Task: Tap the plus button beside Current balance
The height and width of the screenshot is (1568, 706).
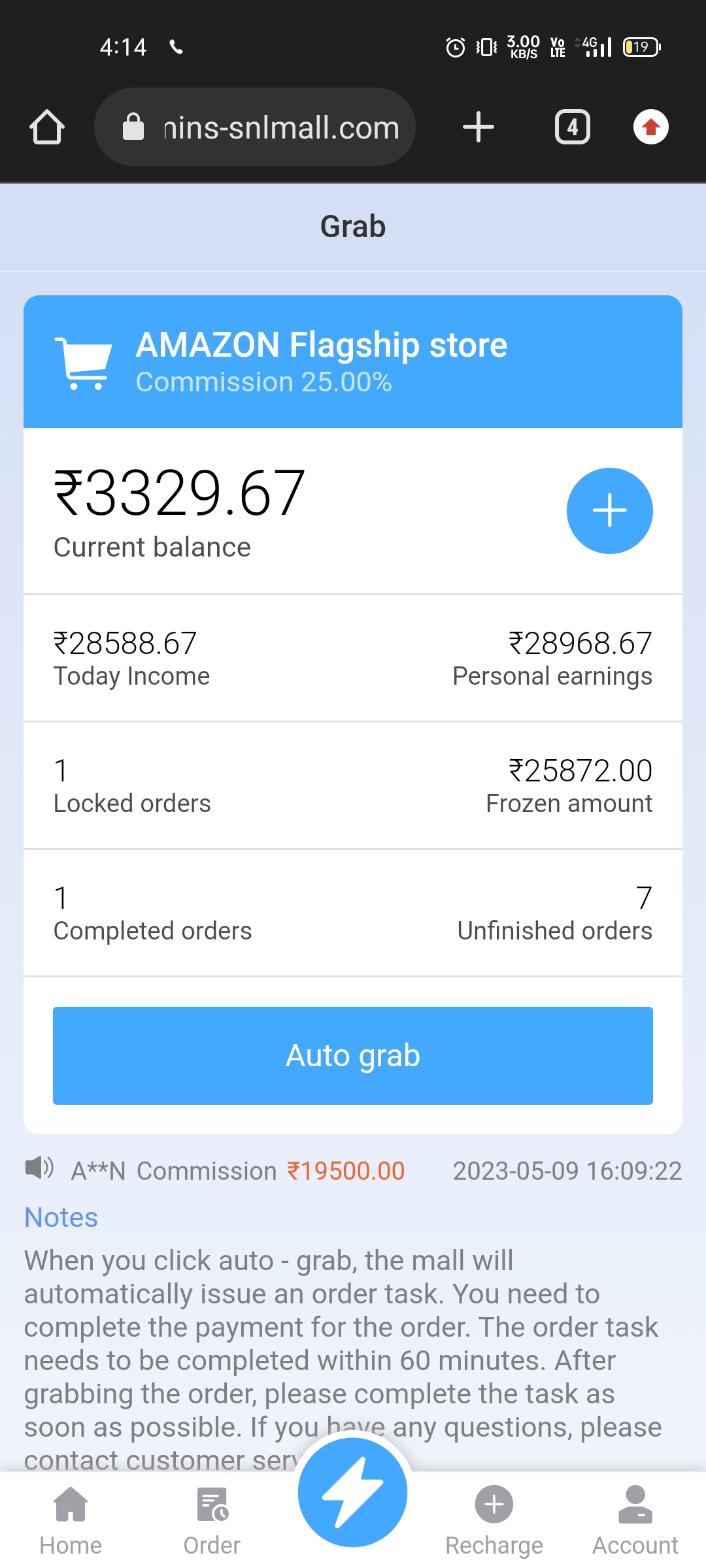Action: pos(609,511)
